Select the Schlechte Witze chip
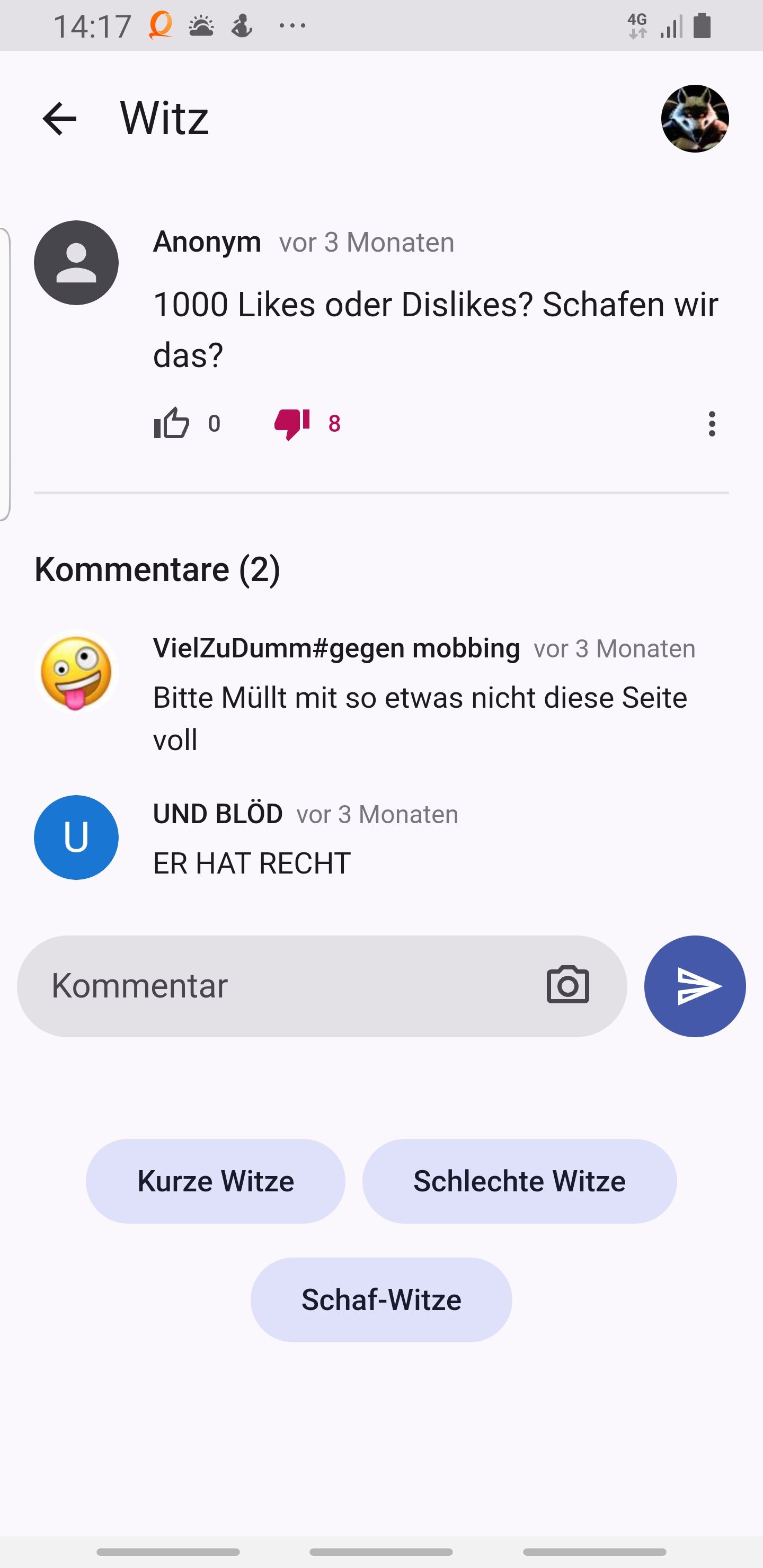763x1568 pixels. tap(519, 1181)
